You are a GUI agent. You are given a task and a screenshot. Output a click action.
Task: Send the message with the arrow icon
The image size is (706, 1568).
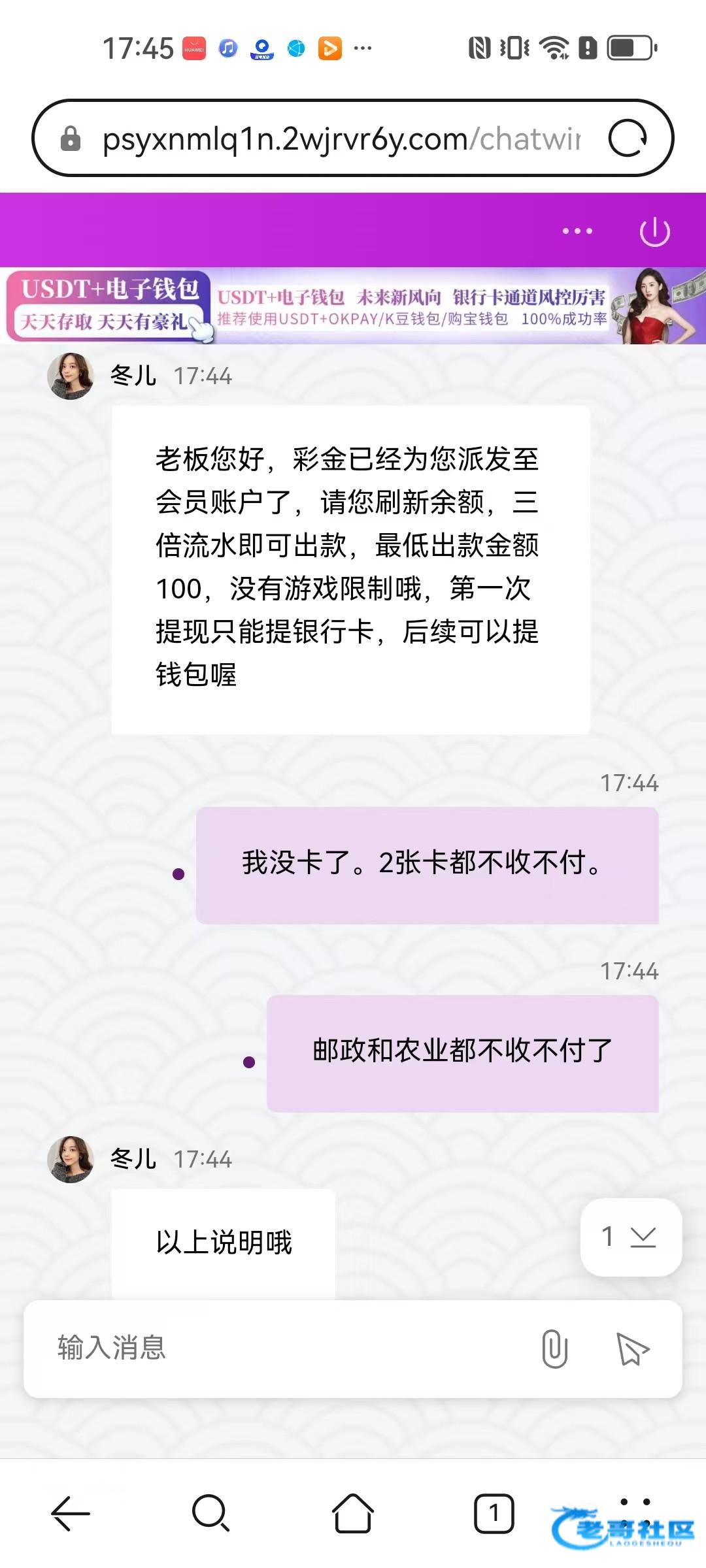coord(632,1349)
